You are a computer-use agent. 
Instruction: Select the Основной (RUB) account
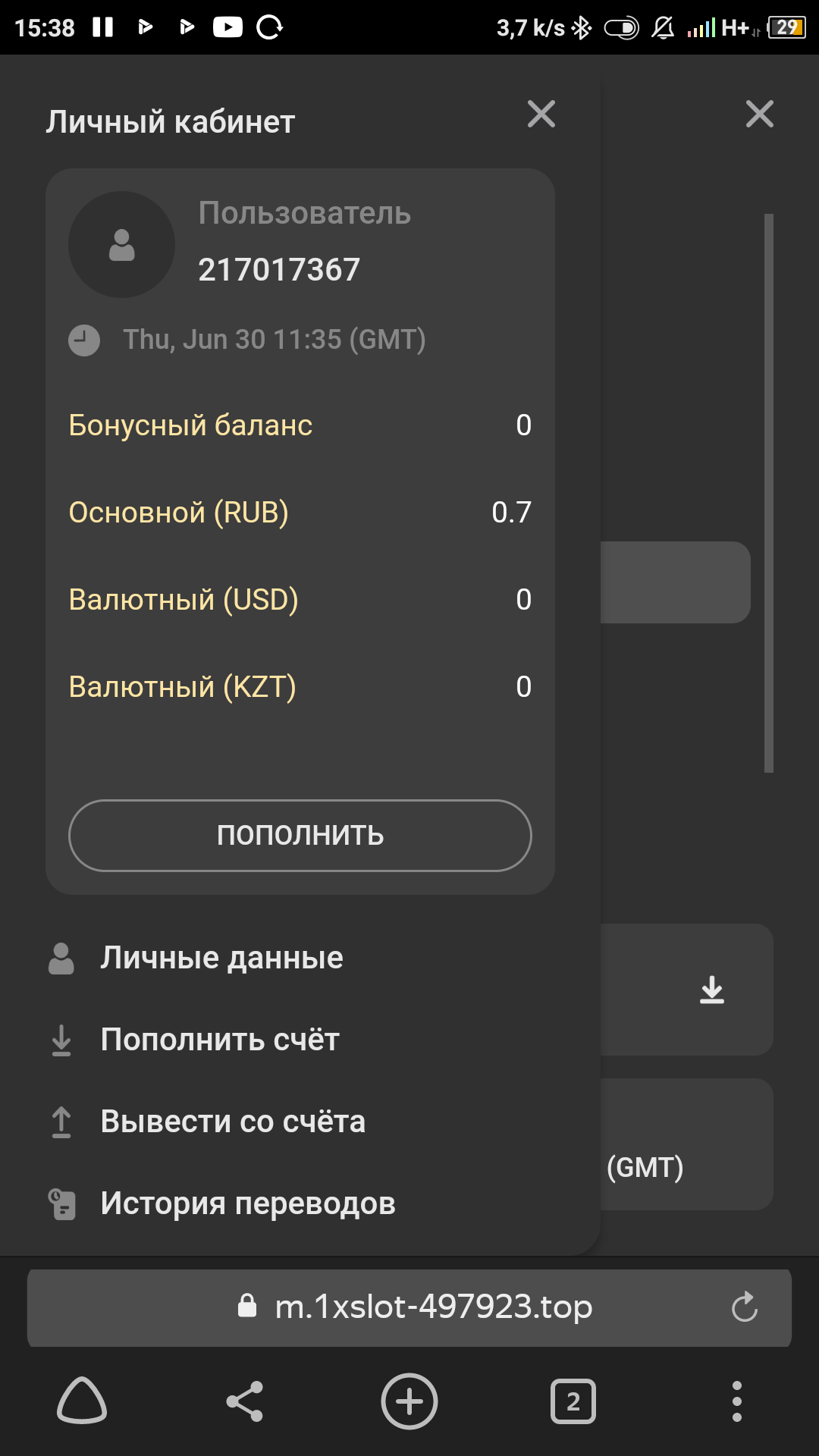click(x=300, y=513)
